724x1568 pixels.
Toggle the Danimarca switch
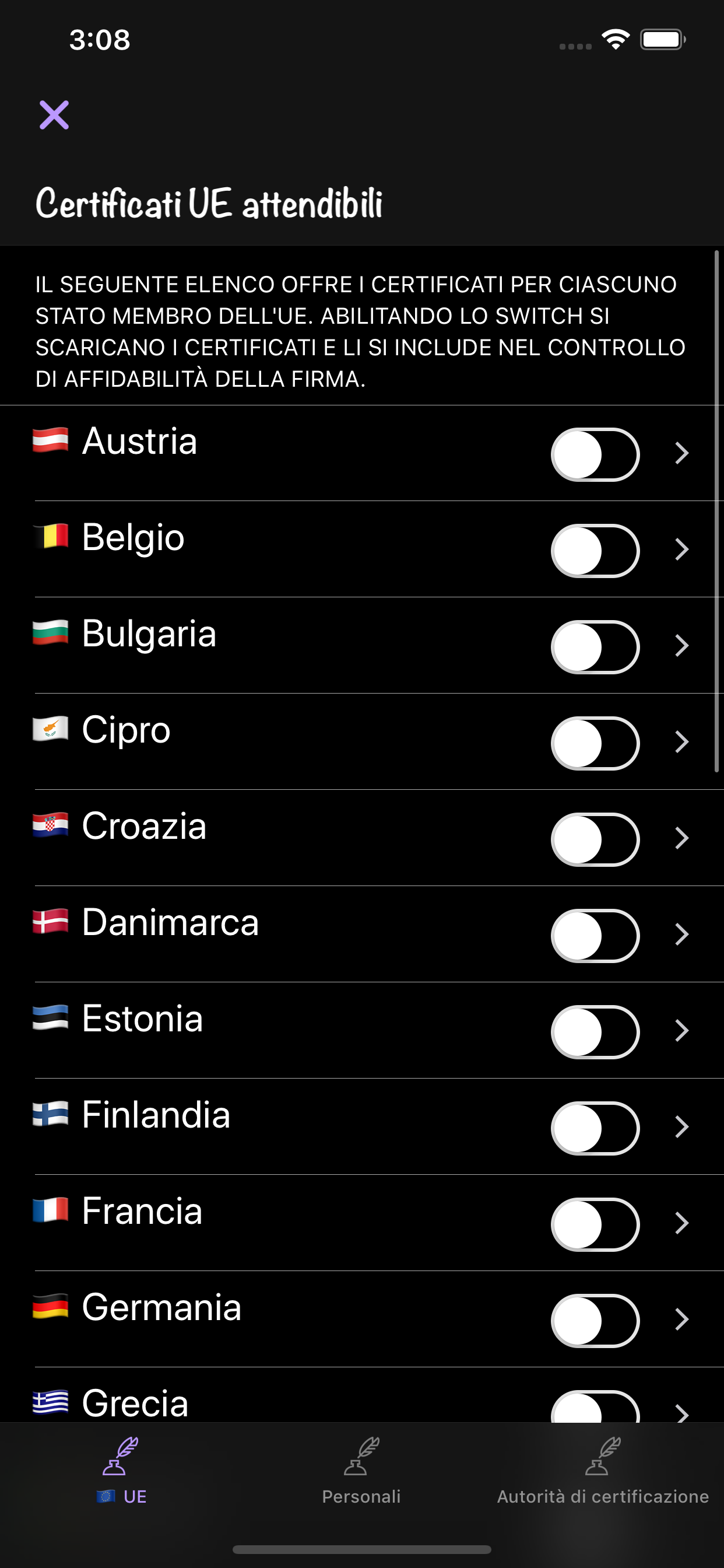595,936
